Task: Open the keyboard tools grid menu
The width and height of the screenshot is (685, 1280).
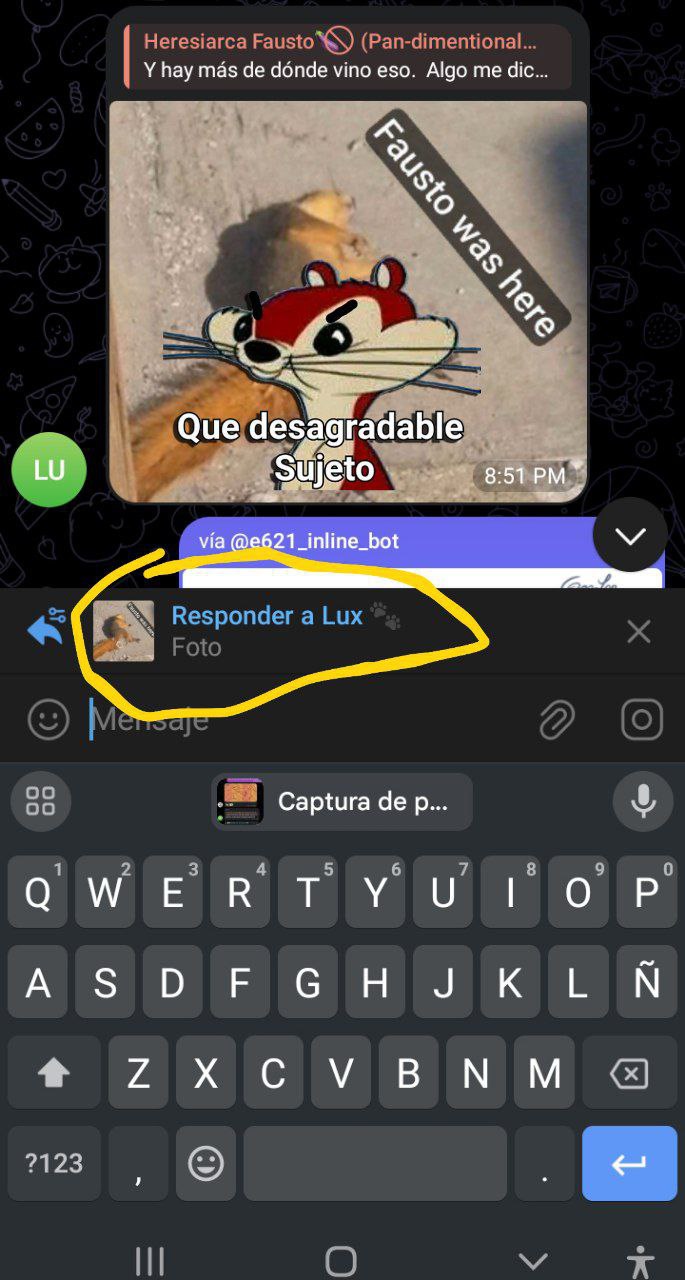Action: click(41, 801)
